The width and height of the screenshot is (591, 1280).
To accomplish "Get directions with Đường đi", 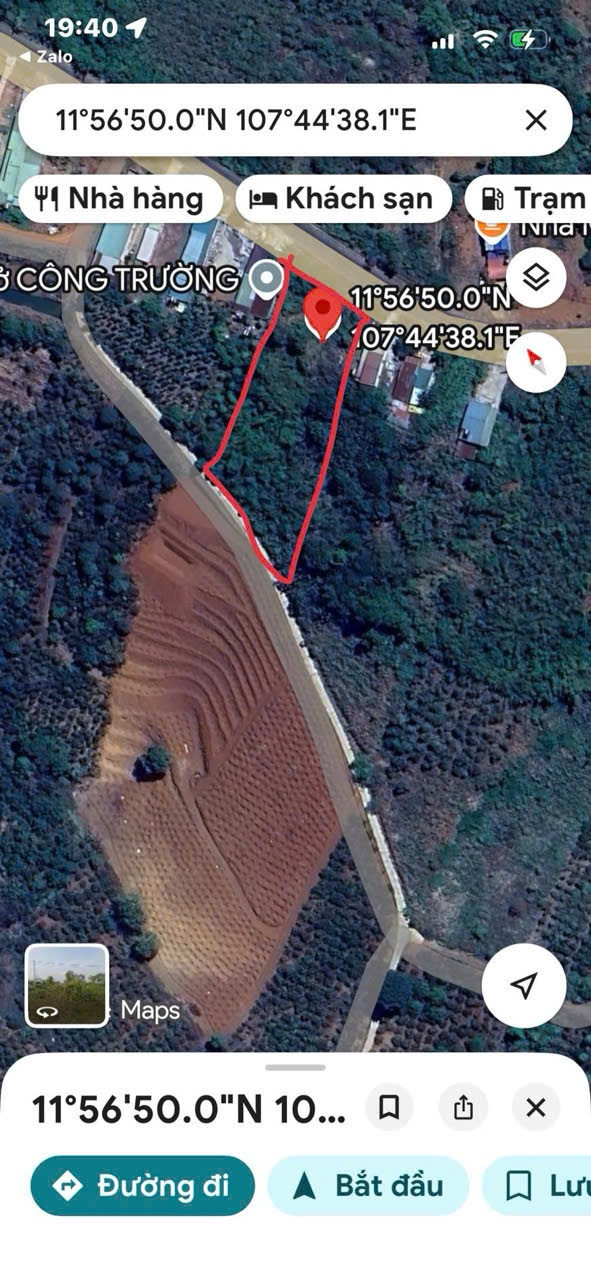I will (143, 1186).
